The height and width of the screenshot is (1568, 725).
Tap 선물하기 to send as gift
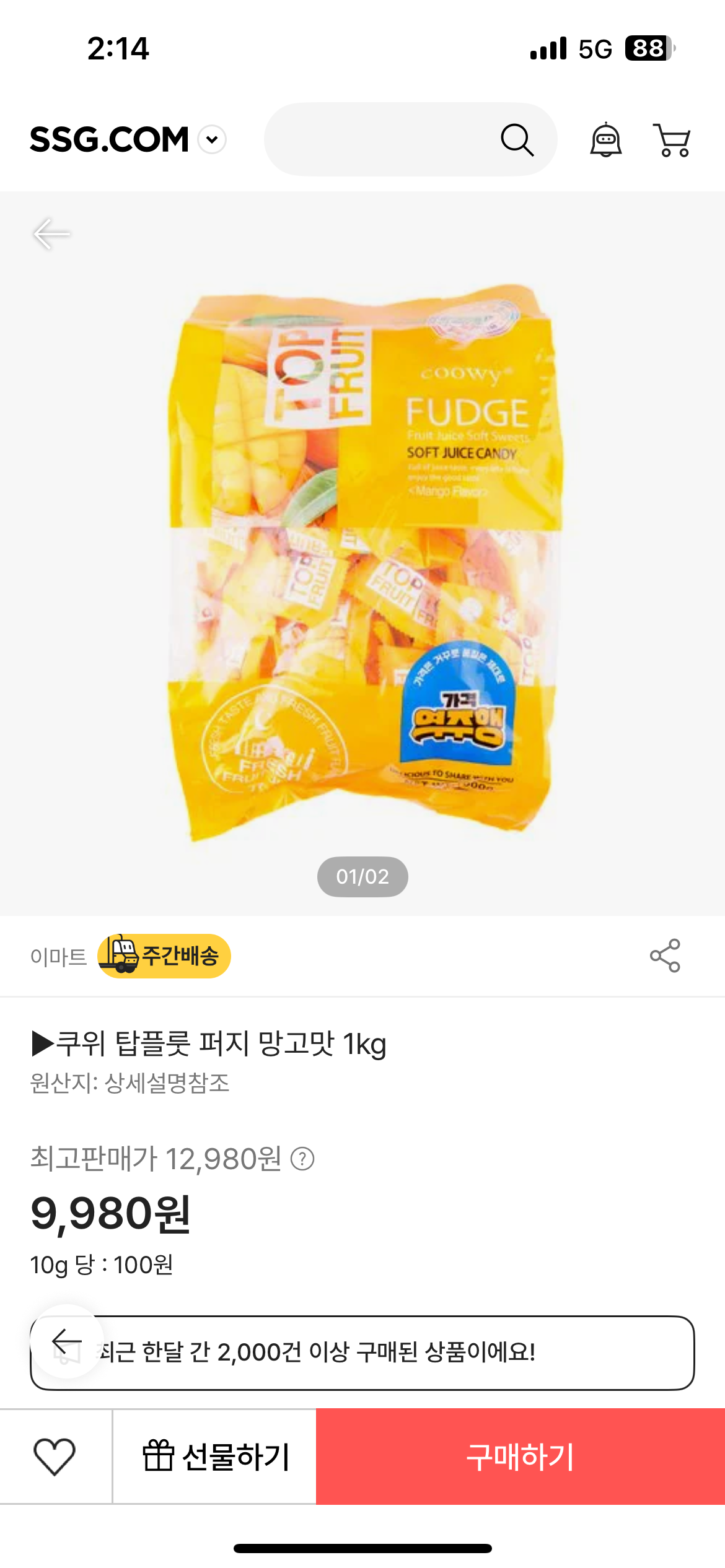coord(215,1457)
